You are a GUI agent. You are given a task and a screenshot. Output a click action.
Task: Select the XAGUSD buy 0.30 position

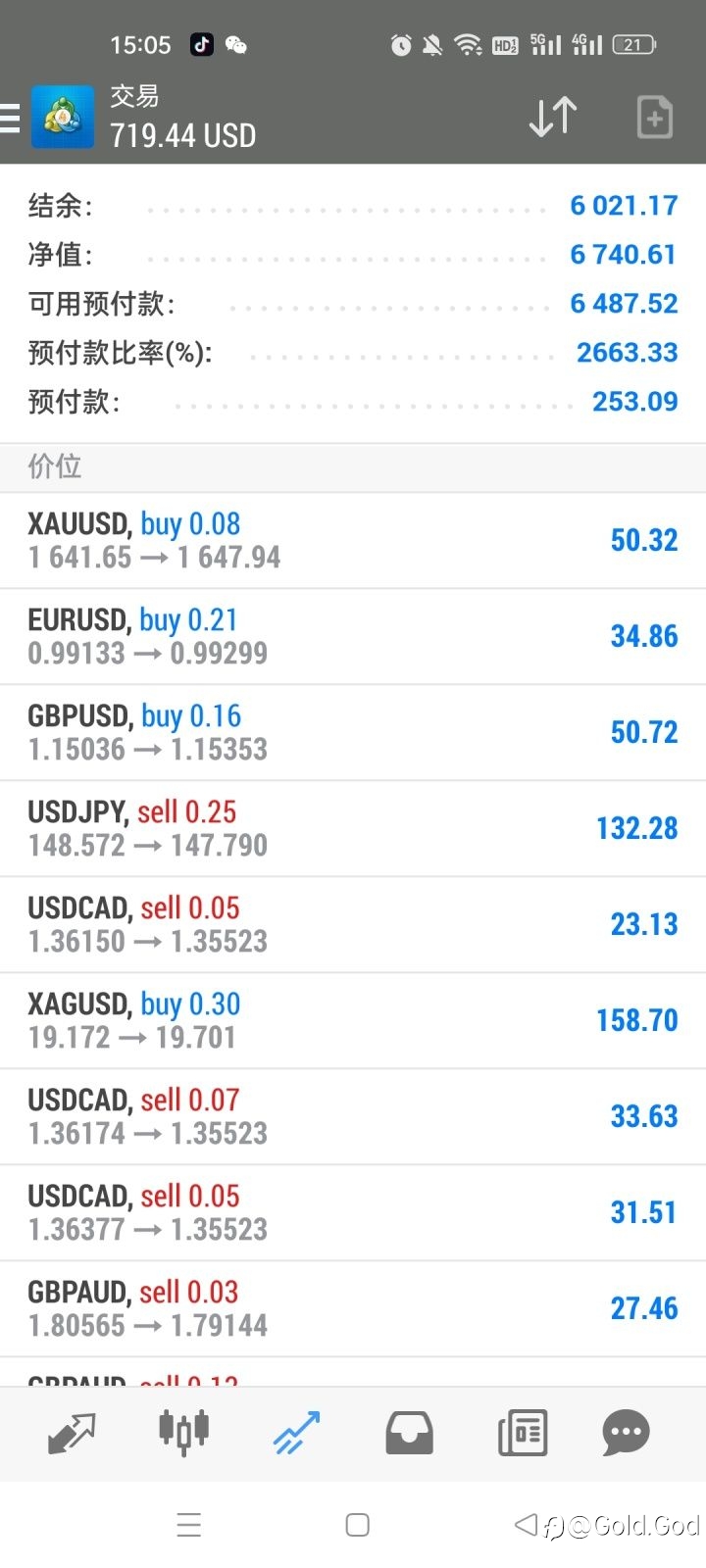[x=353, y=1020]
